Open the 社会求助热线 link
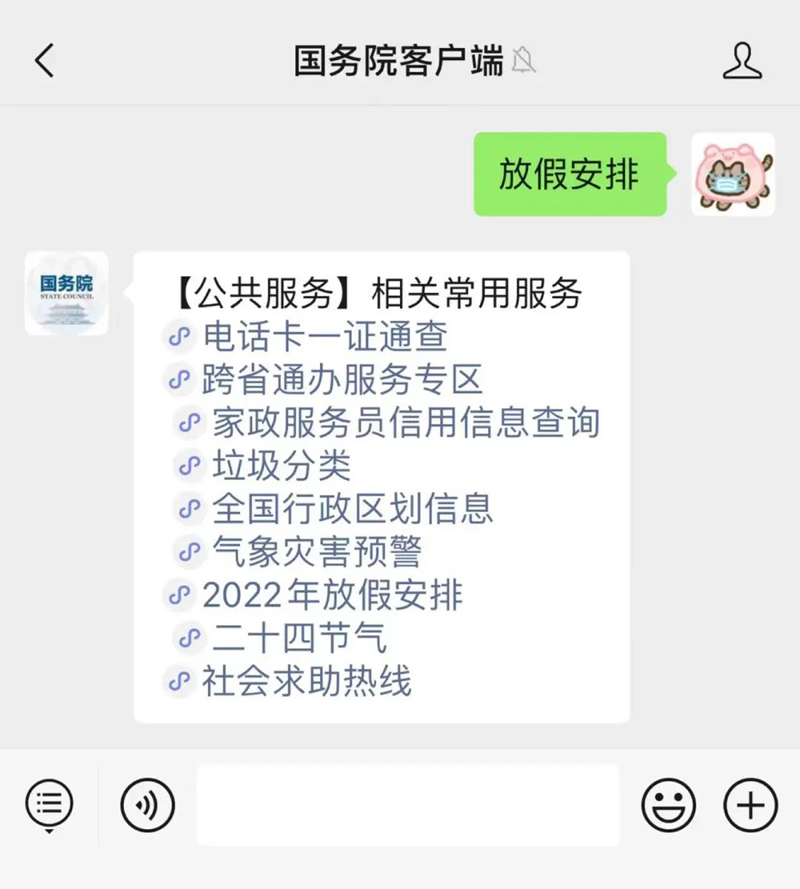This screenshot has height=889, width=800. [306, 682]
